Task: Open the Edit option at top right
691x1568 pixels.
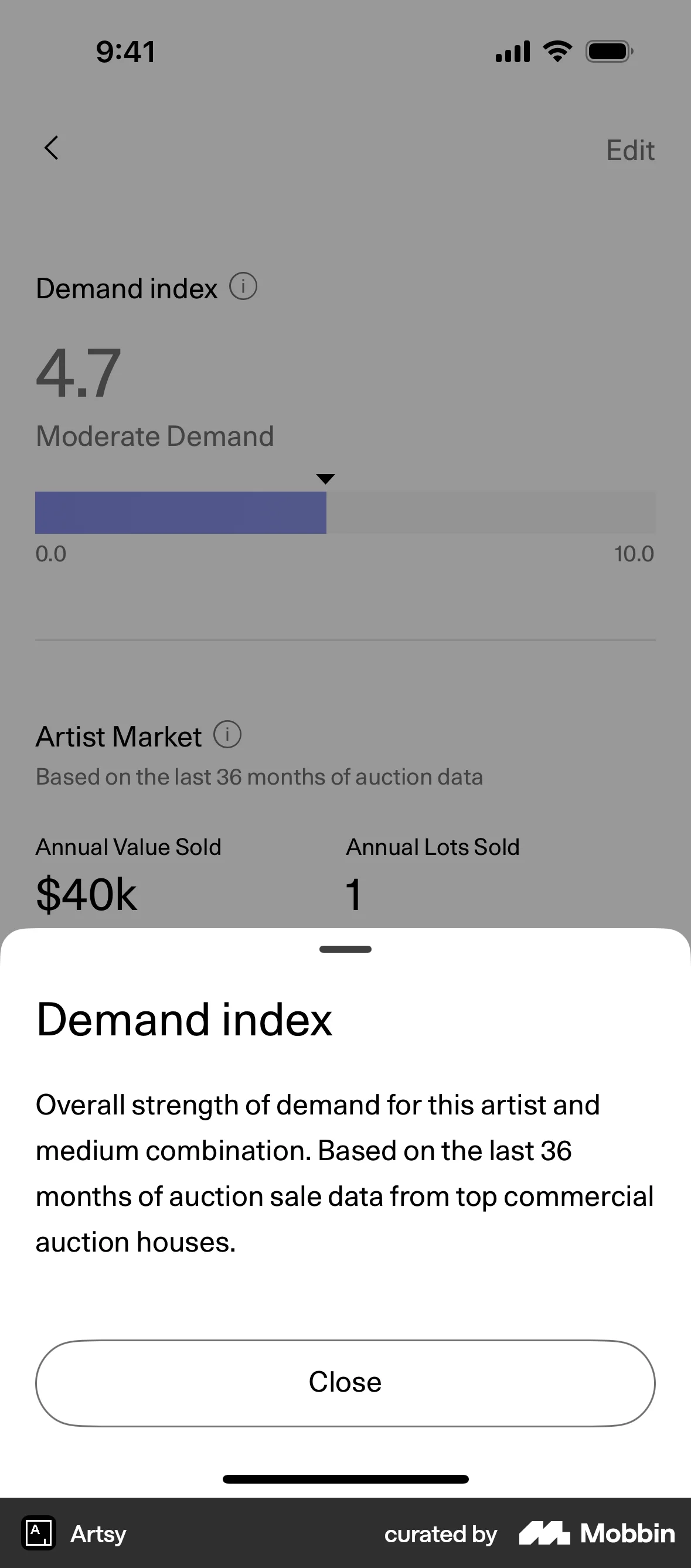Action: 630,150
